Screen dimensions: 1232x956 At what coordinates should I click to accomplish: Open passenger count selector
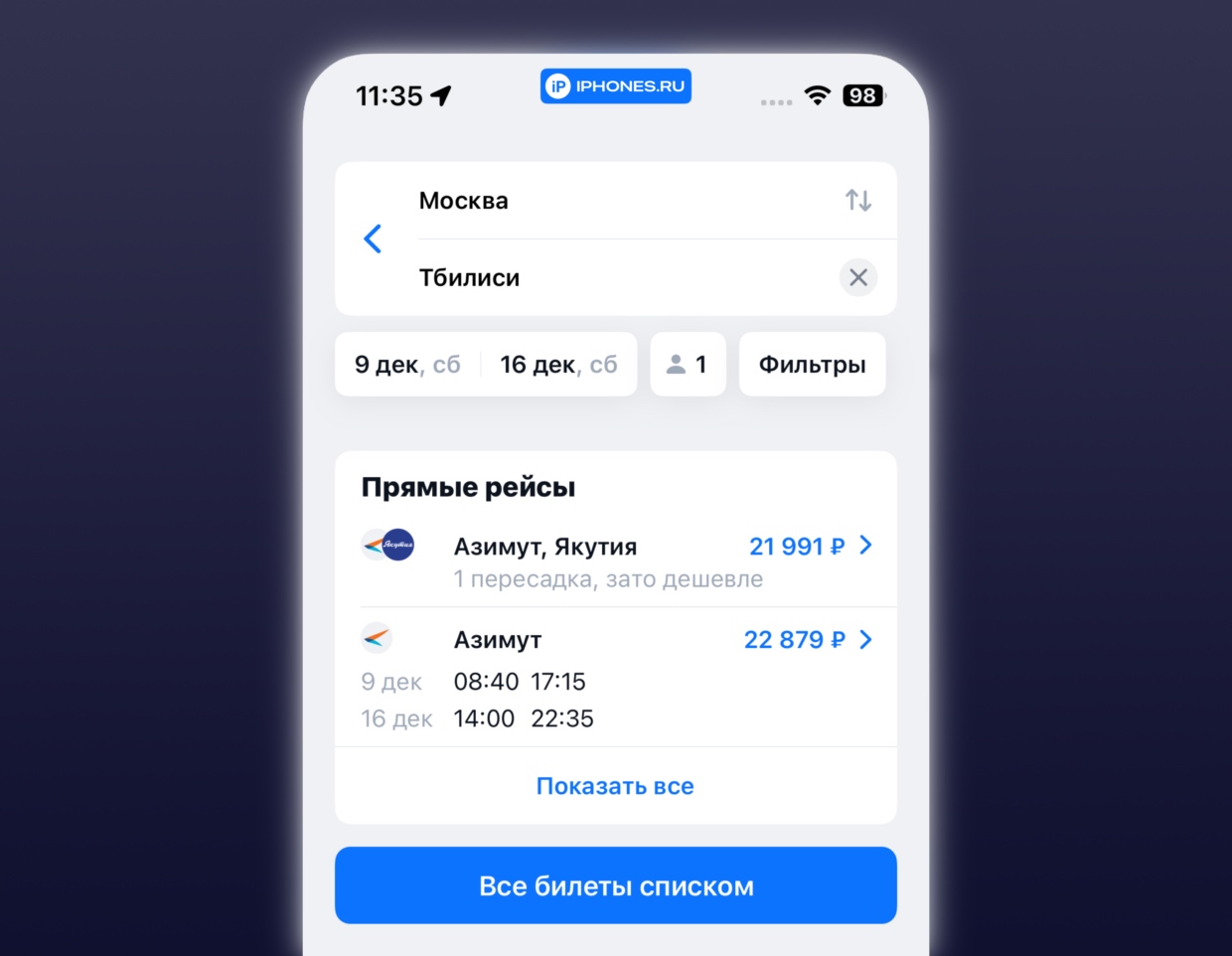pos(688,365)
